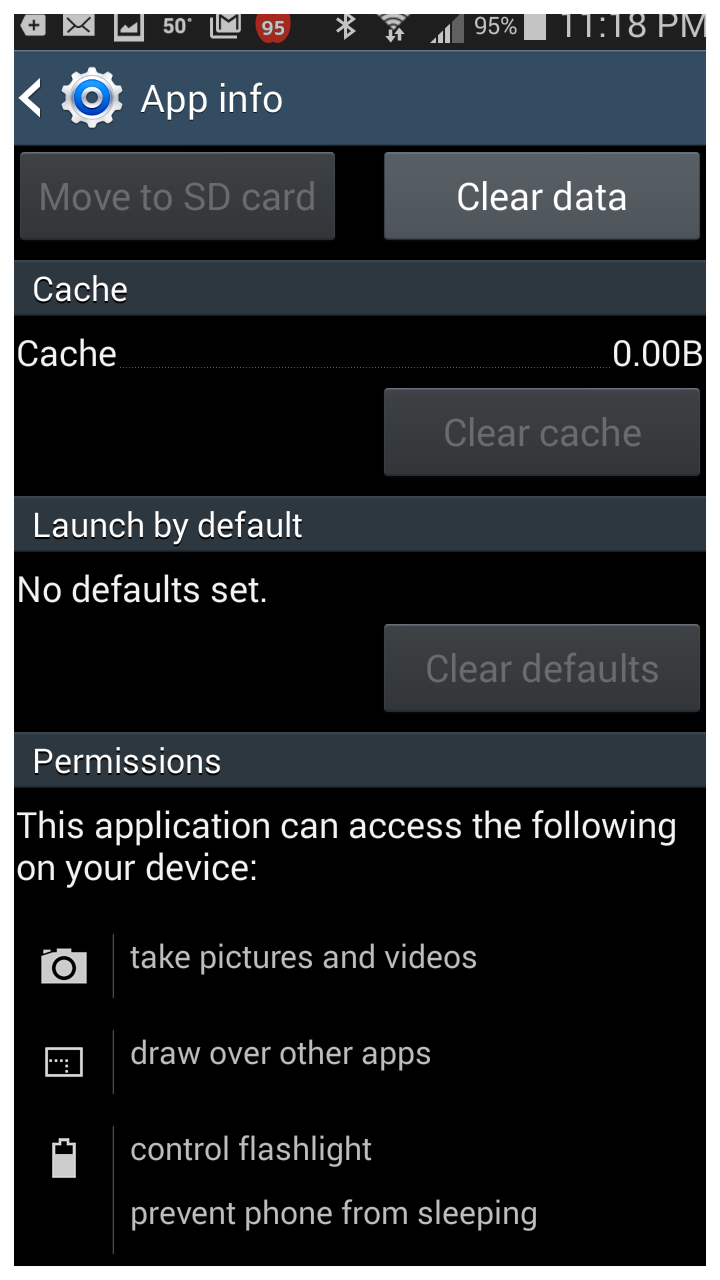Open draw over other apps permission
This screenshot has width=720, height=1280.
click(280, 1054)
